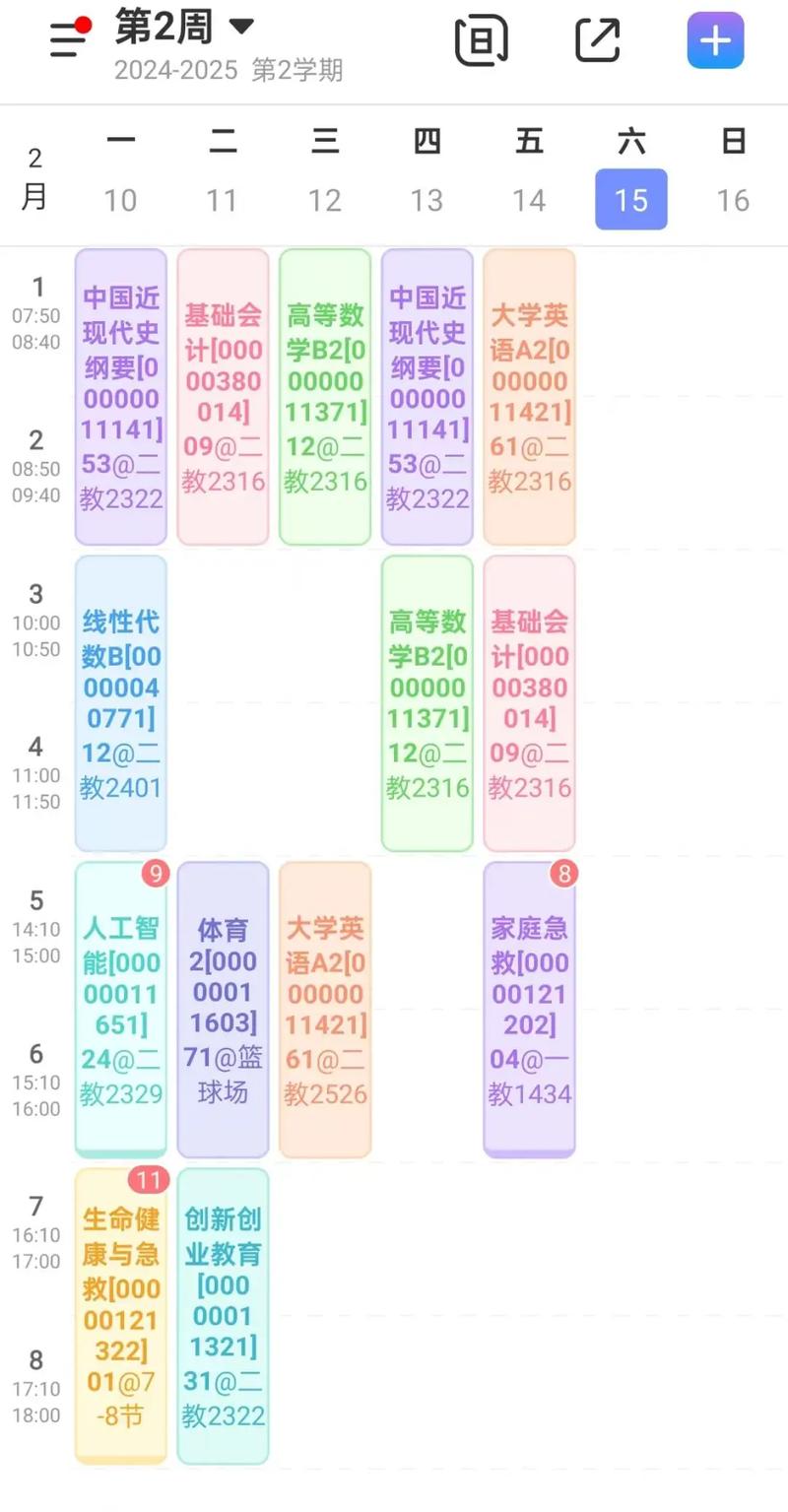Select Saturday date 15 in the header
This screenshot has width=788, height=1512.
coord(631,200)
